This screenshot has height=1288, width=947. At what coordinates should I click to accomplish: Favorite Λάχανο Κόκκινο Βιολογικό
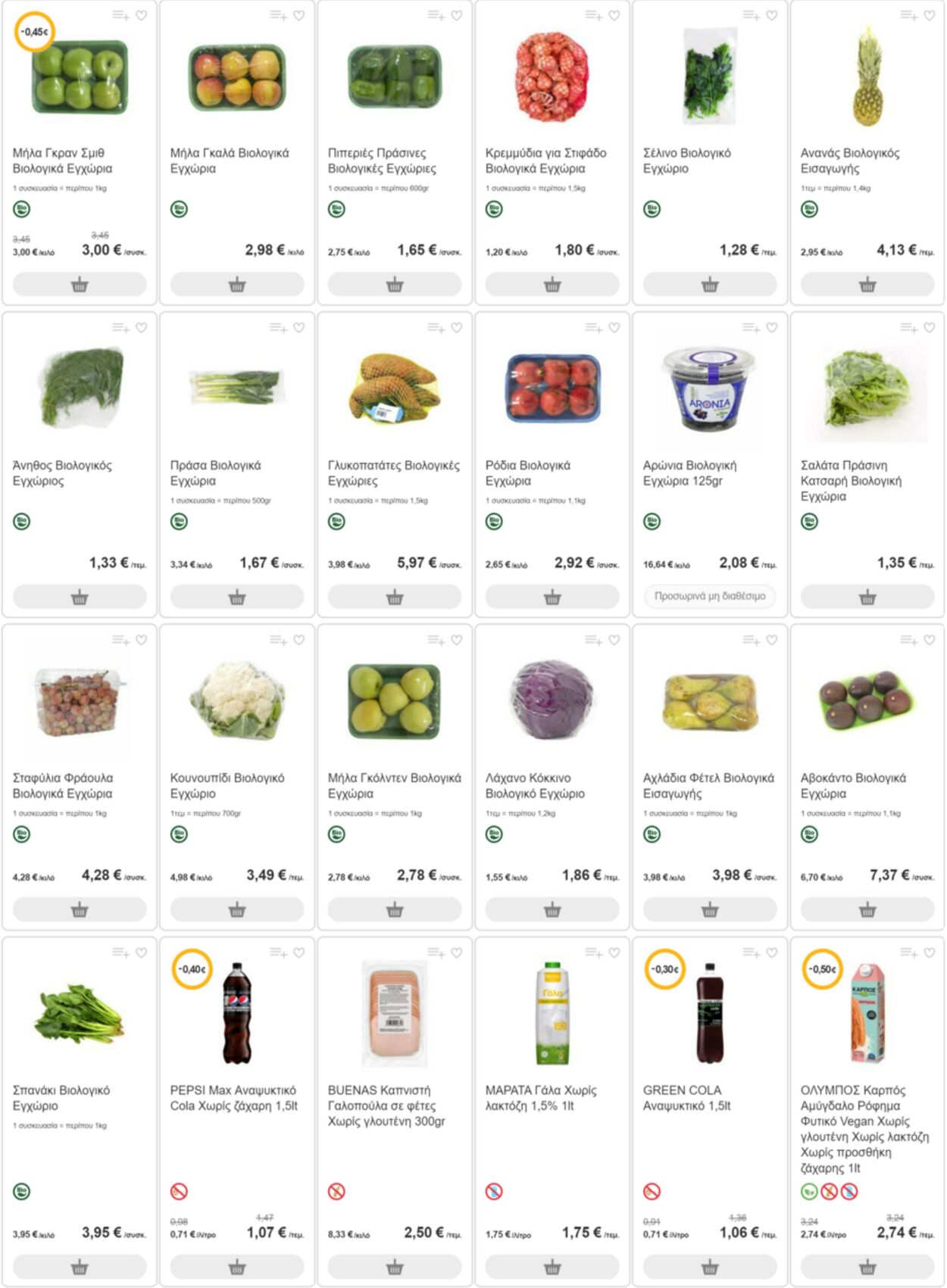[x=614, y=640]
